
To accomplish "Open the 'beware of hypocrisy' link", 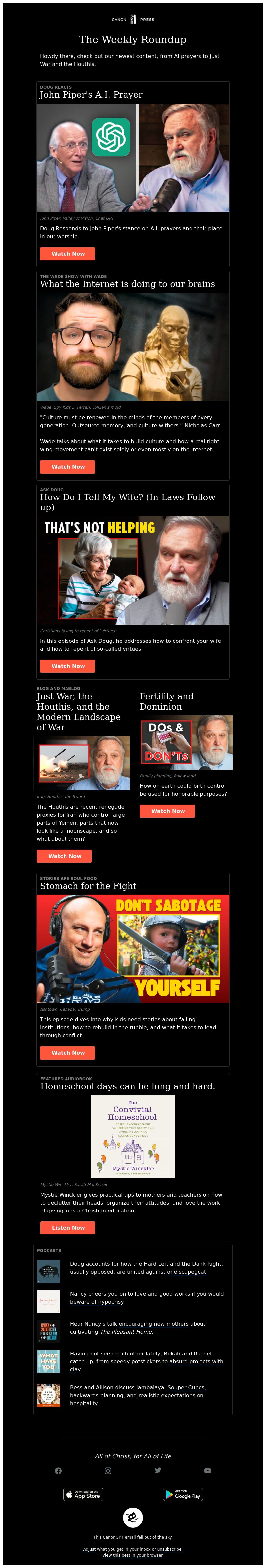I will tap(97, 1301).
